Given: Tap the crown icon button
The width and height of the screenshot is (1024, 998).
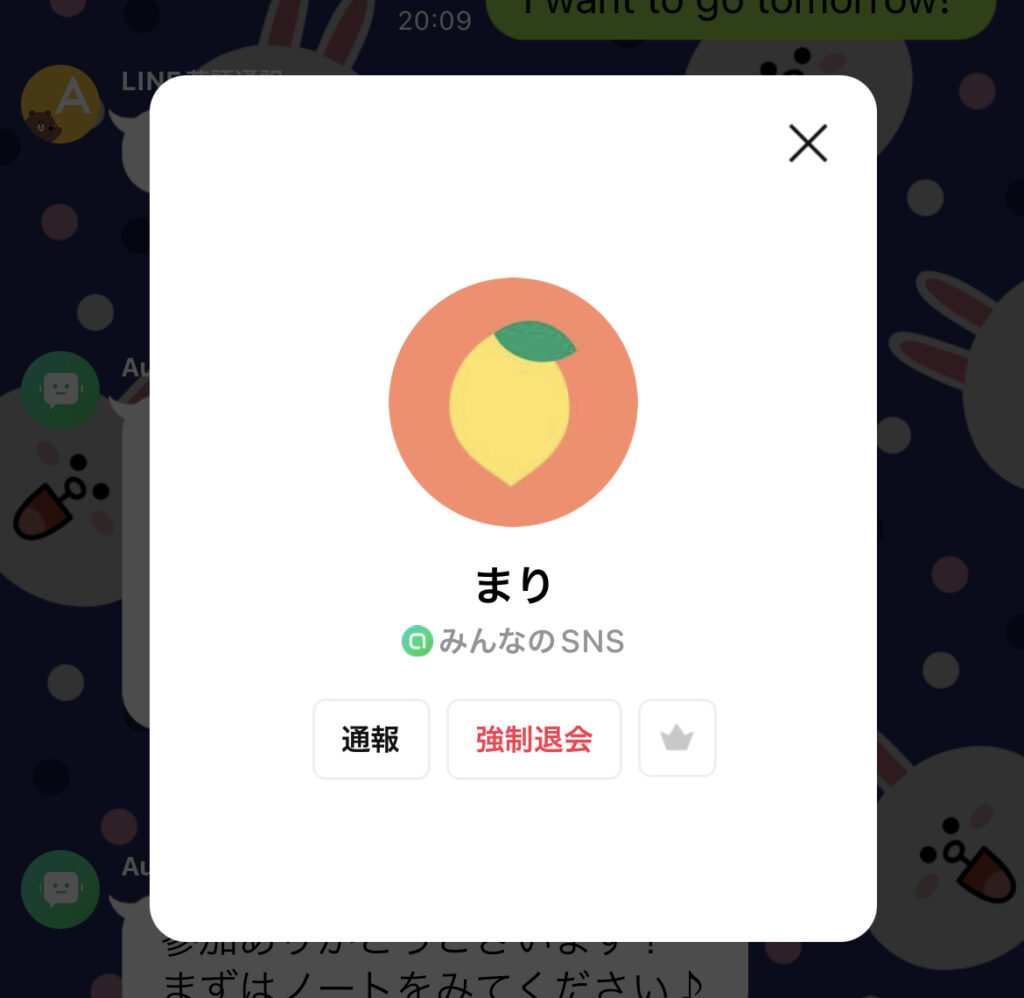Looking at the screenshot, I should [677, 739].
